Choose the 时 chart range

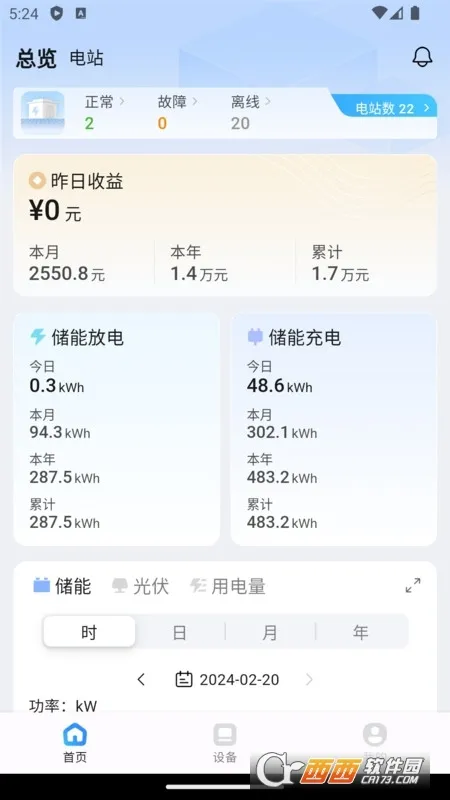click(x=89, y=632)
